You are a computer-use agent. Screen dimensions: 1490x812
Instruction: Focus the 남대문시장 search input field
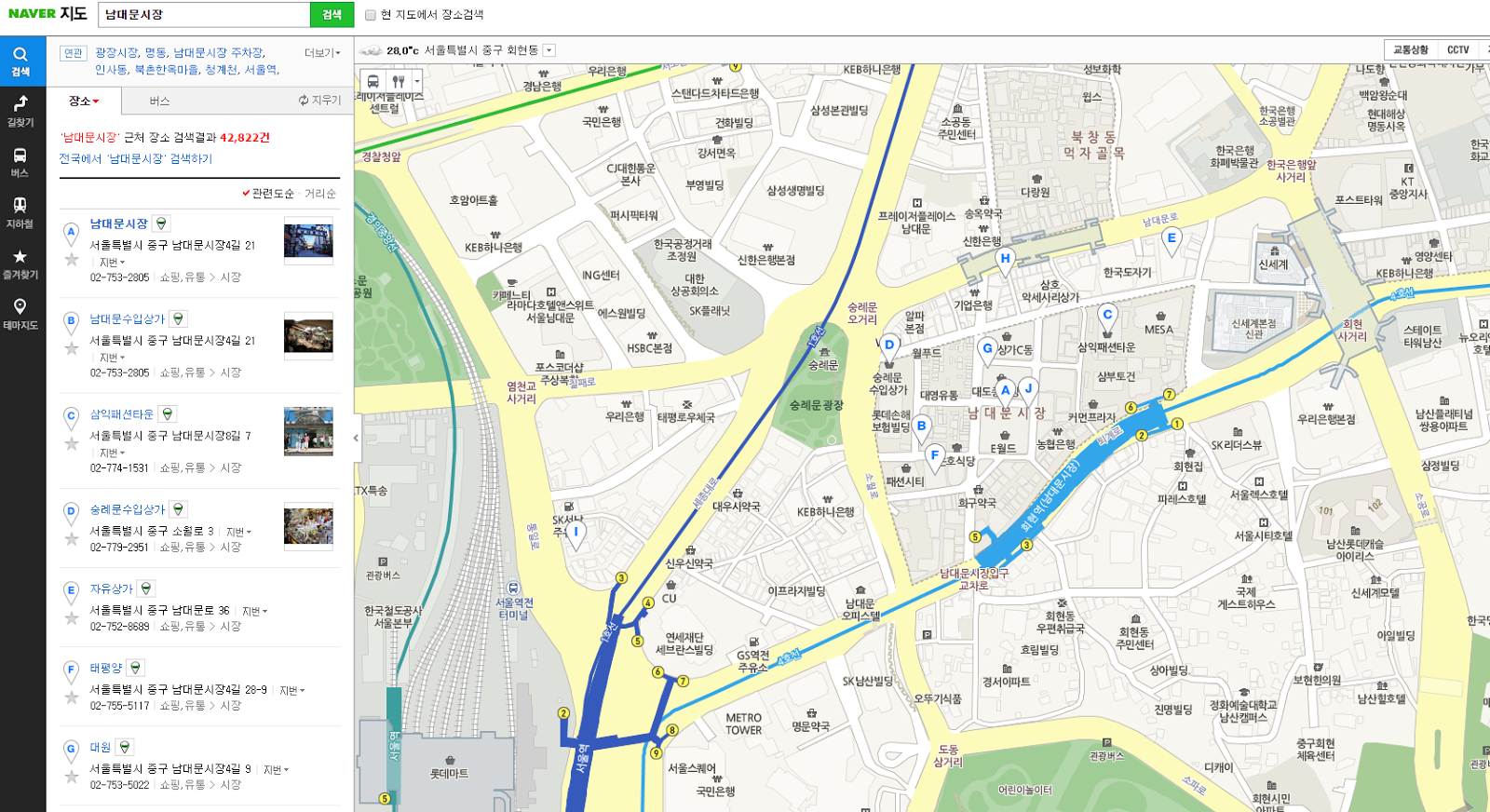(204, 15)
